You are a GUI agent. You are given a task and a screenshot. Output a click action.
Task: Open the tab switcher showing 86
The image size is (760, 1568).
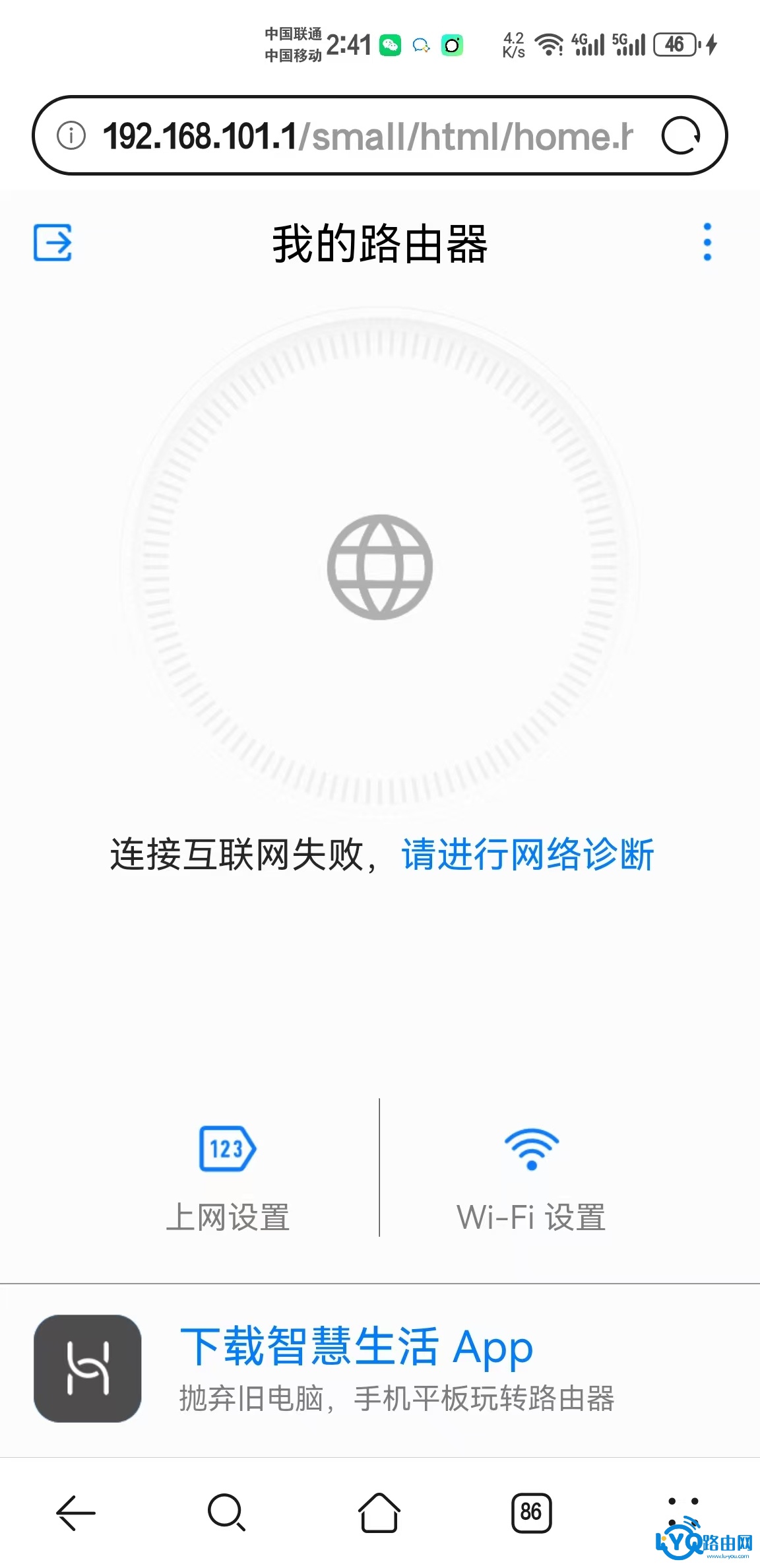pos(531,1512)
